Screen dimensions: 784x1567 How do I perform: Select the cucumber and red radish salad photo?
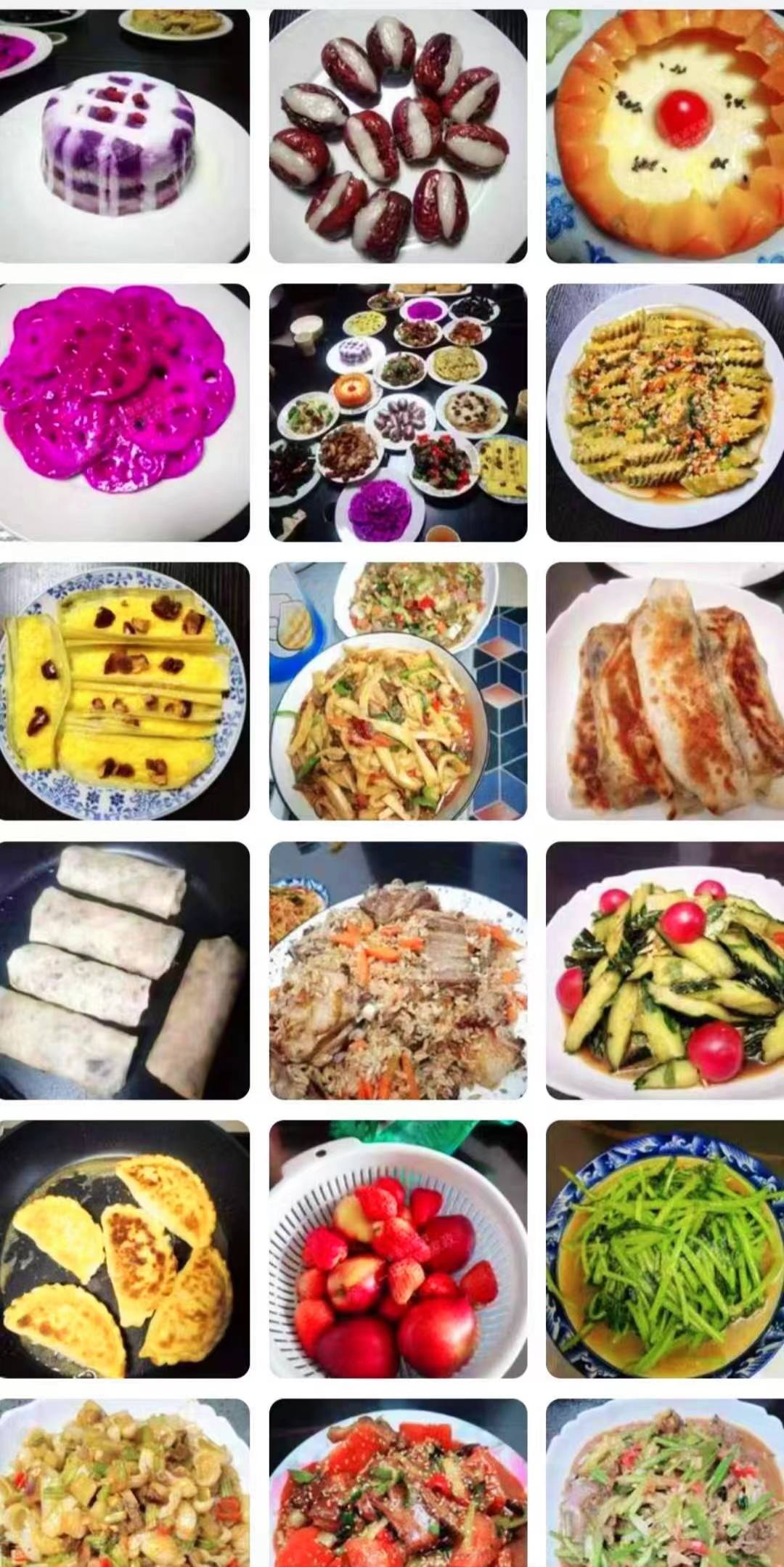tap(665, 970)
